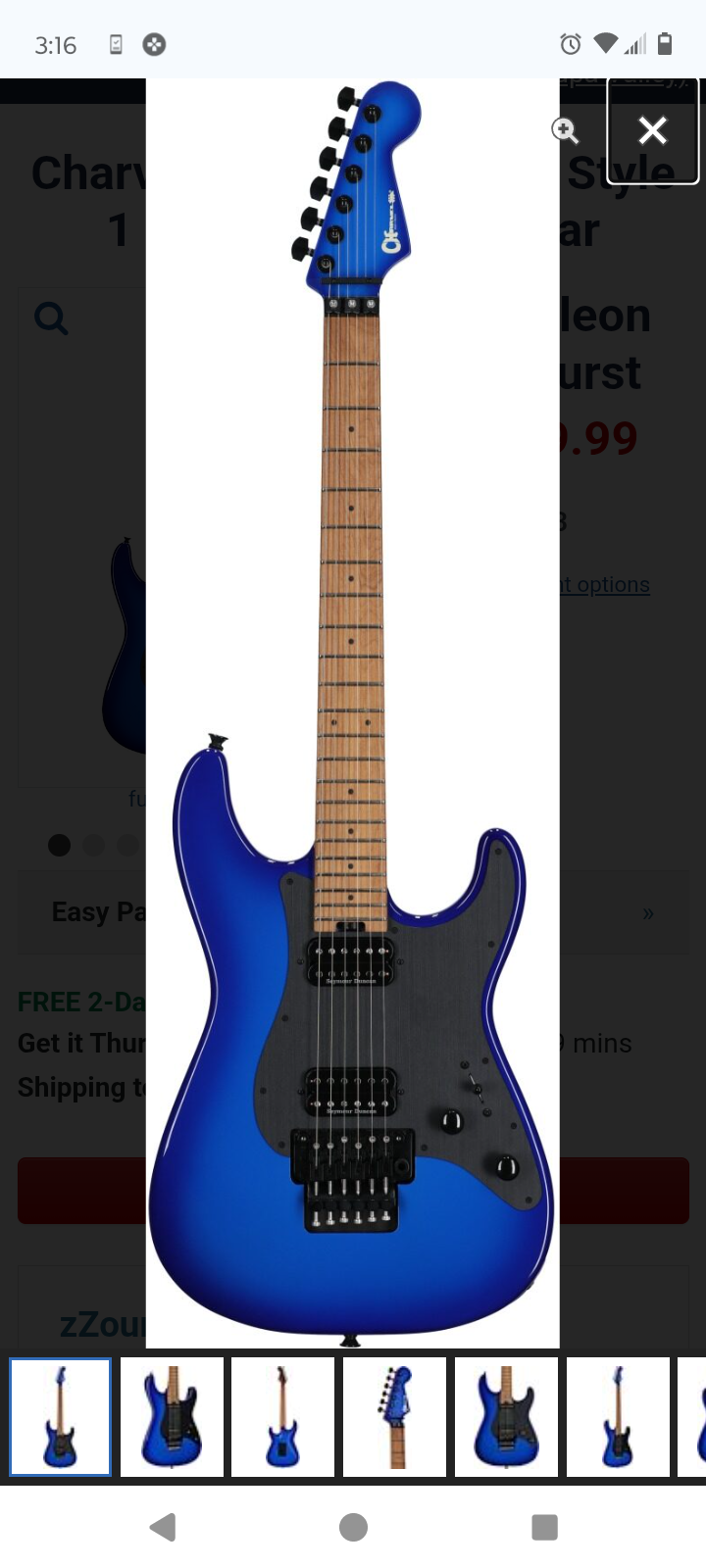This screenshot has height=1568, width=706.
Task: Go back with the system back button
Action: click(163, 1526)
